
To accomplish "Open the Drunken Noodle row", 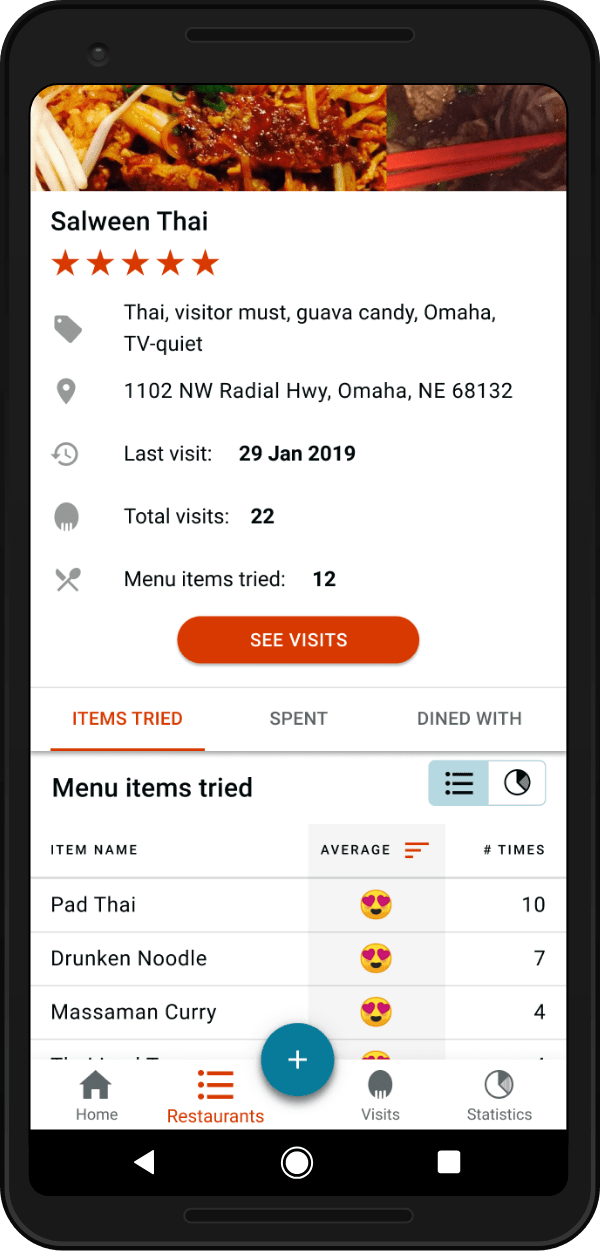I will 298,959.
